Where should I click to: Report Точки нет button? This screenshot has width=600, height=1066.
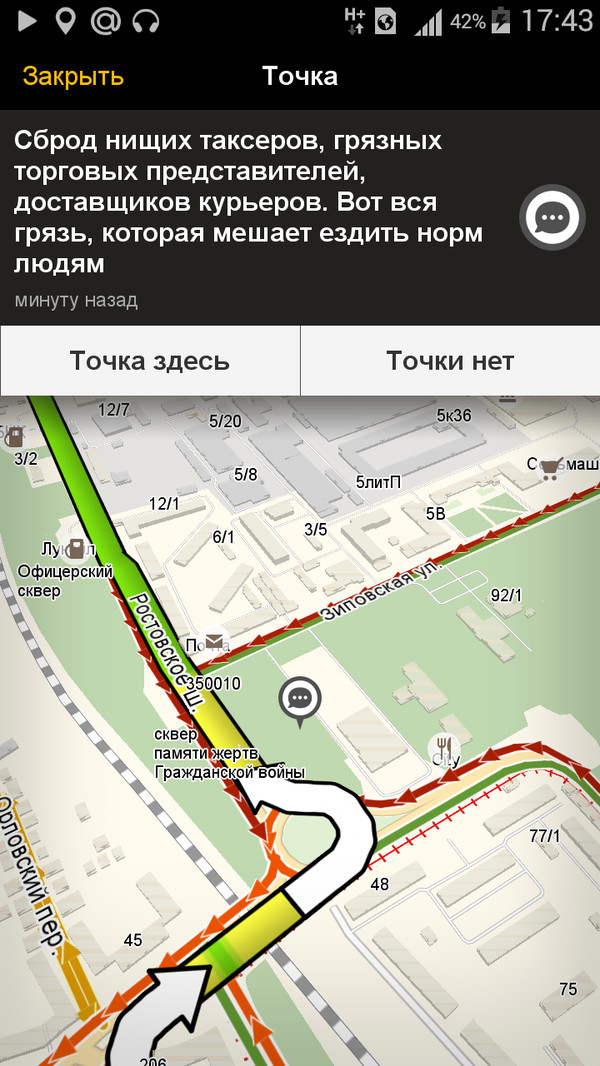pyautogui.click(x=450, y=361)
